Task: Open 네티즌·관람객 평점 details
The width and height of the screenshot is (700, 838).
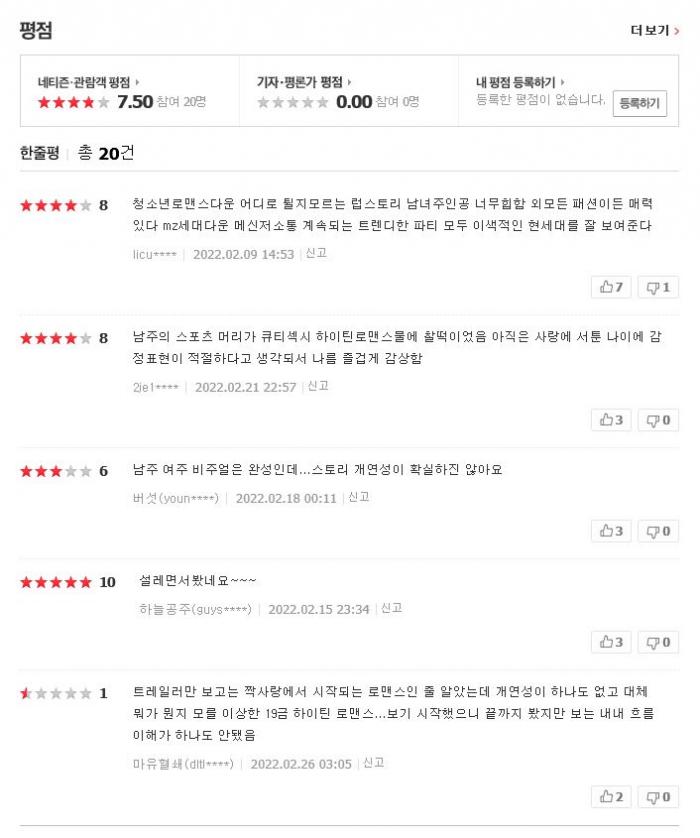Action: coord(88,82)
